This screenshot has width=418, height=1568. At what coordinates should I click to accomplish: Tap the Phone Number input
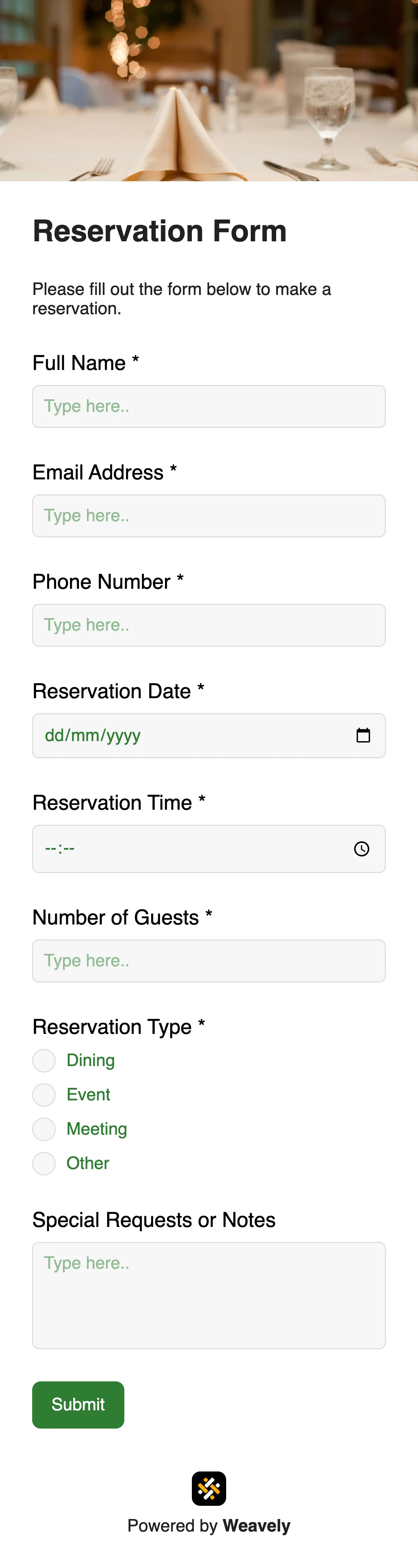click(209, 625)
